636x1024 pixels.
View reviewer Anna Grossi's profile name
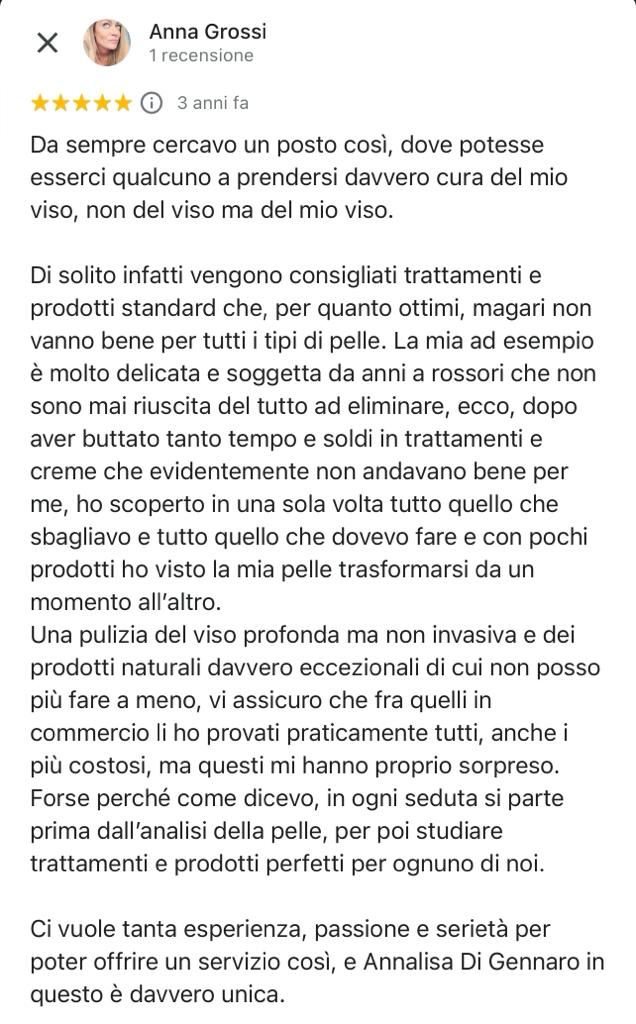(207, 31)
